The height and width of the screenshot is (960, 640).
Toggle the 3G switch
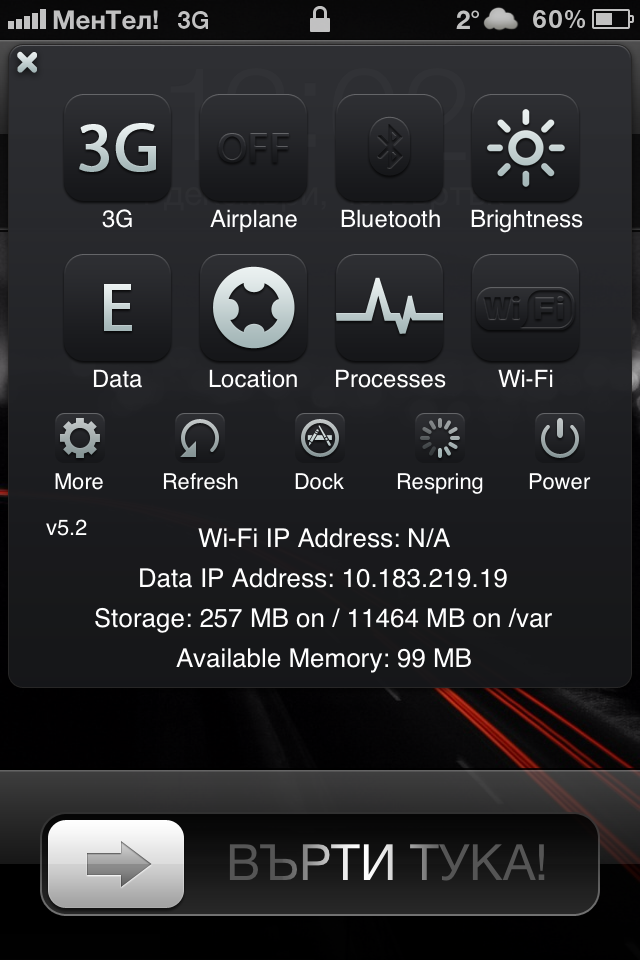pyautogui.click(x=117, y=149)
